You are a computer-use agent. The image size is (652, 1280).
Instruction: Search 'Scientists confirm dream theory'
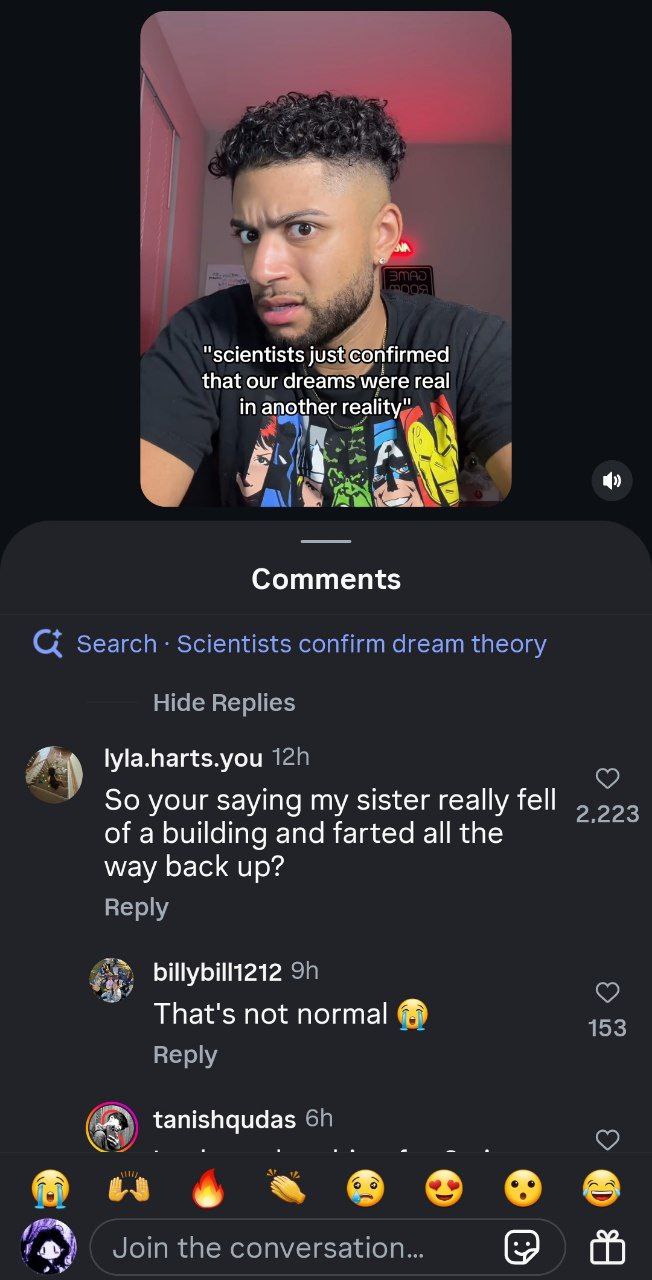pyautogui.click(x=310, y=644)
